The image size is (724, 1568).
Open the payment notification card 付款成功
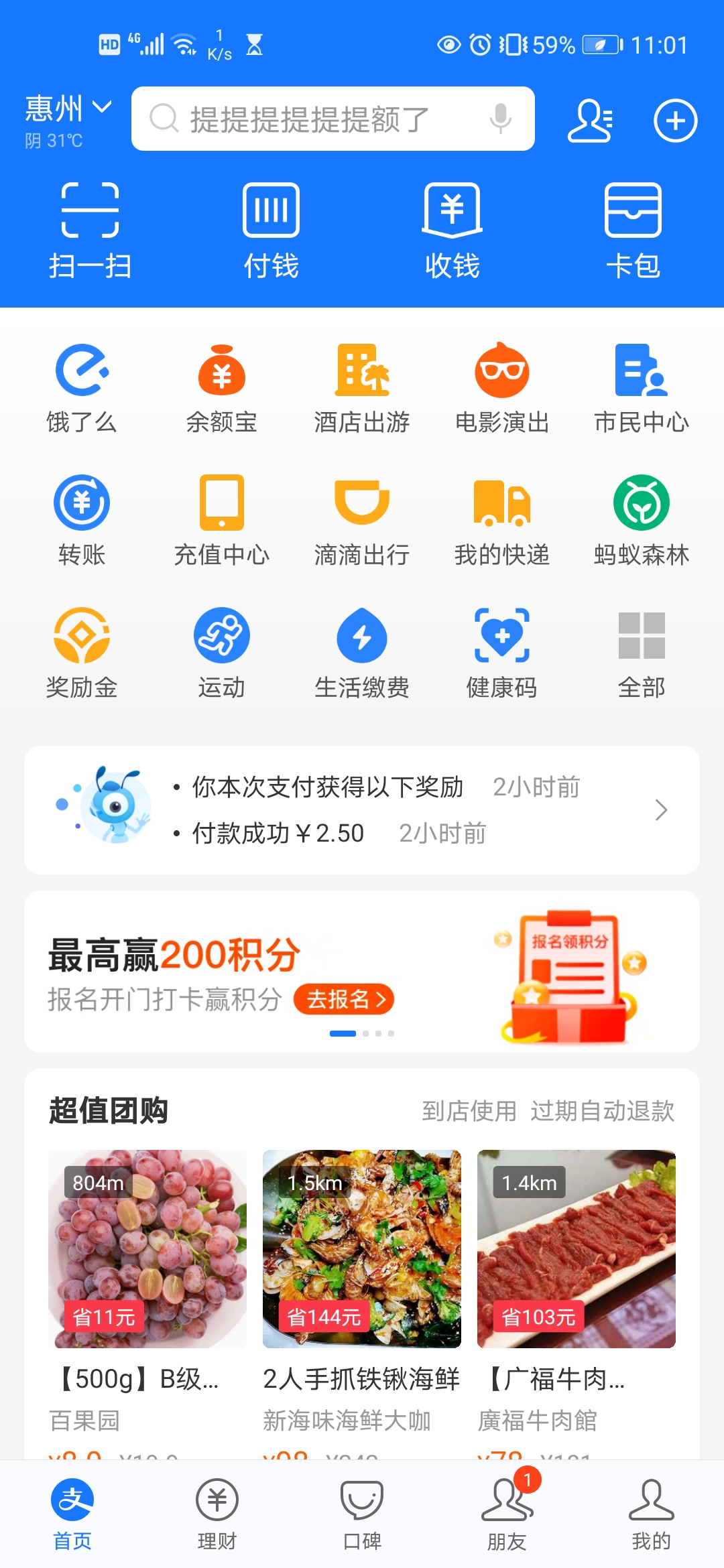(x=362, y=810)
